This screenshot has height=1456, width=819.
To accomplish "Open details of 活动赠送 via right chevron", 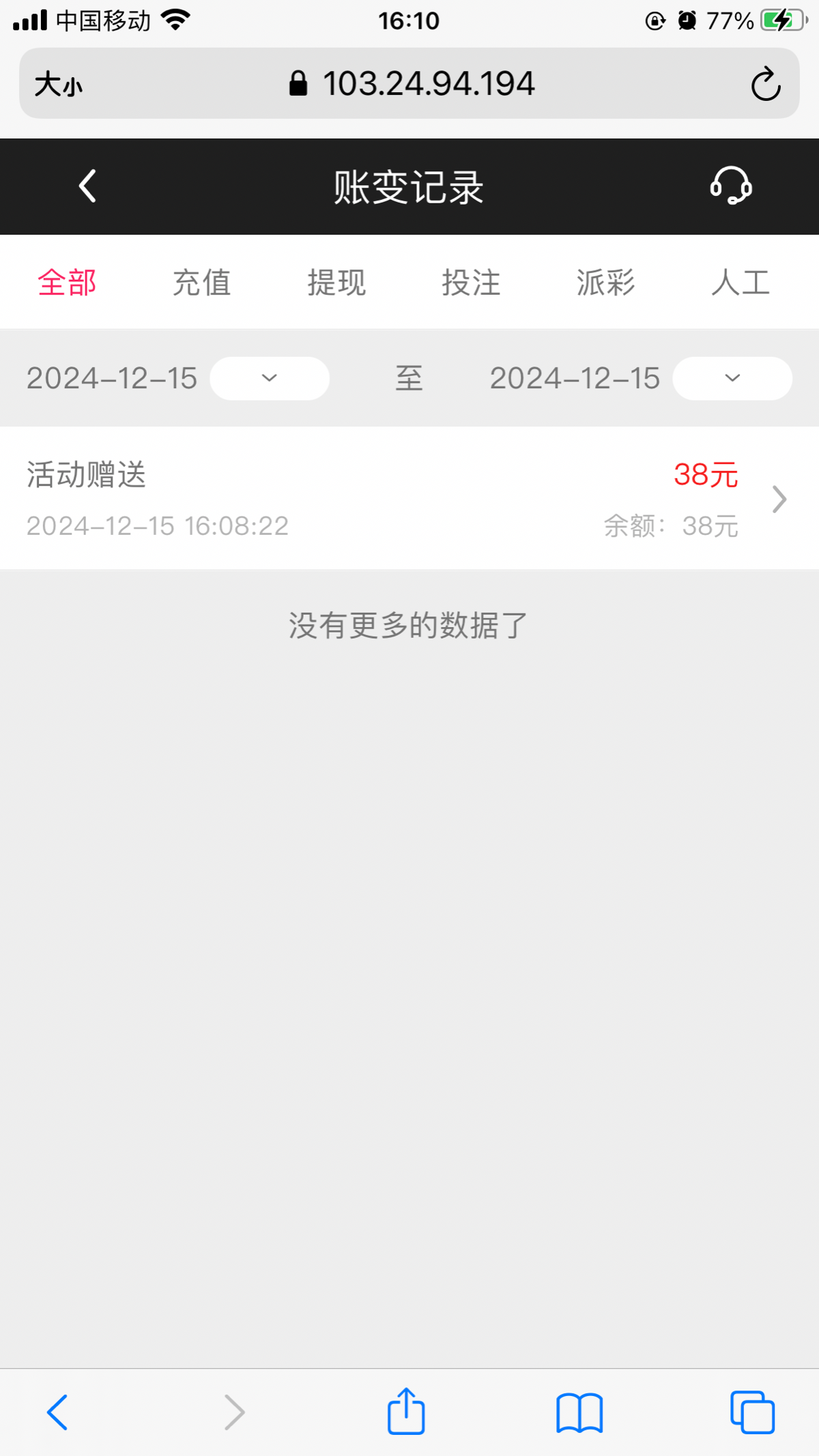I will pos(778,499).
